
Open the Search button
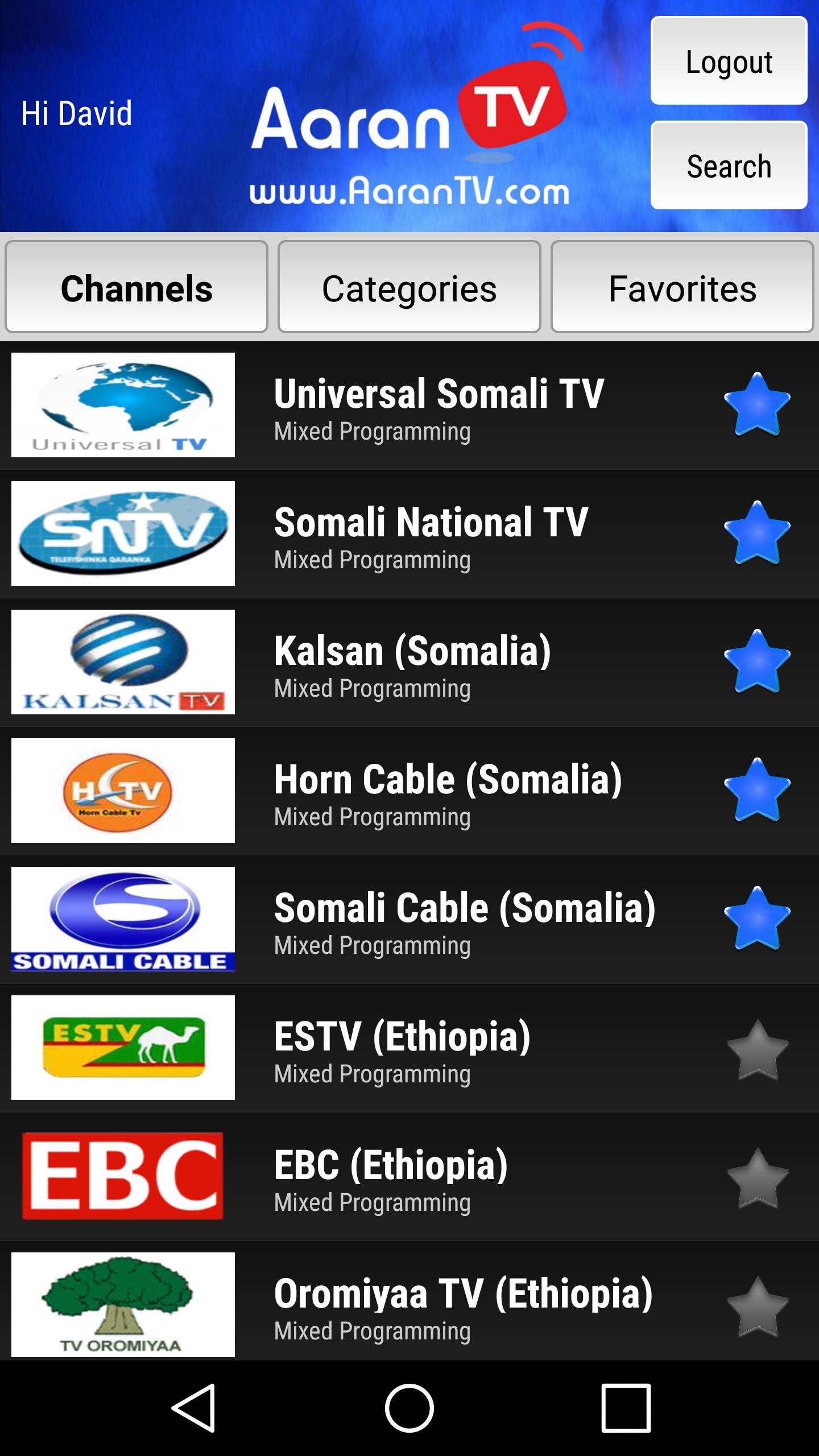(729, 166)
